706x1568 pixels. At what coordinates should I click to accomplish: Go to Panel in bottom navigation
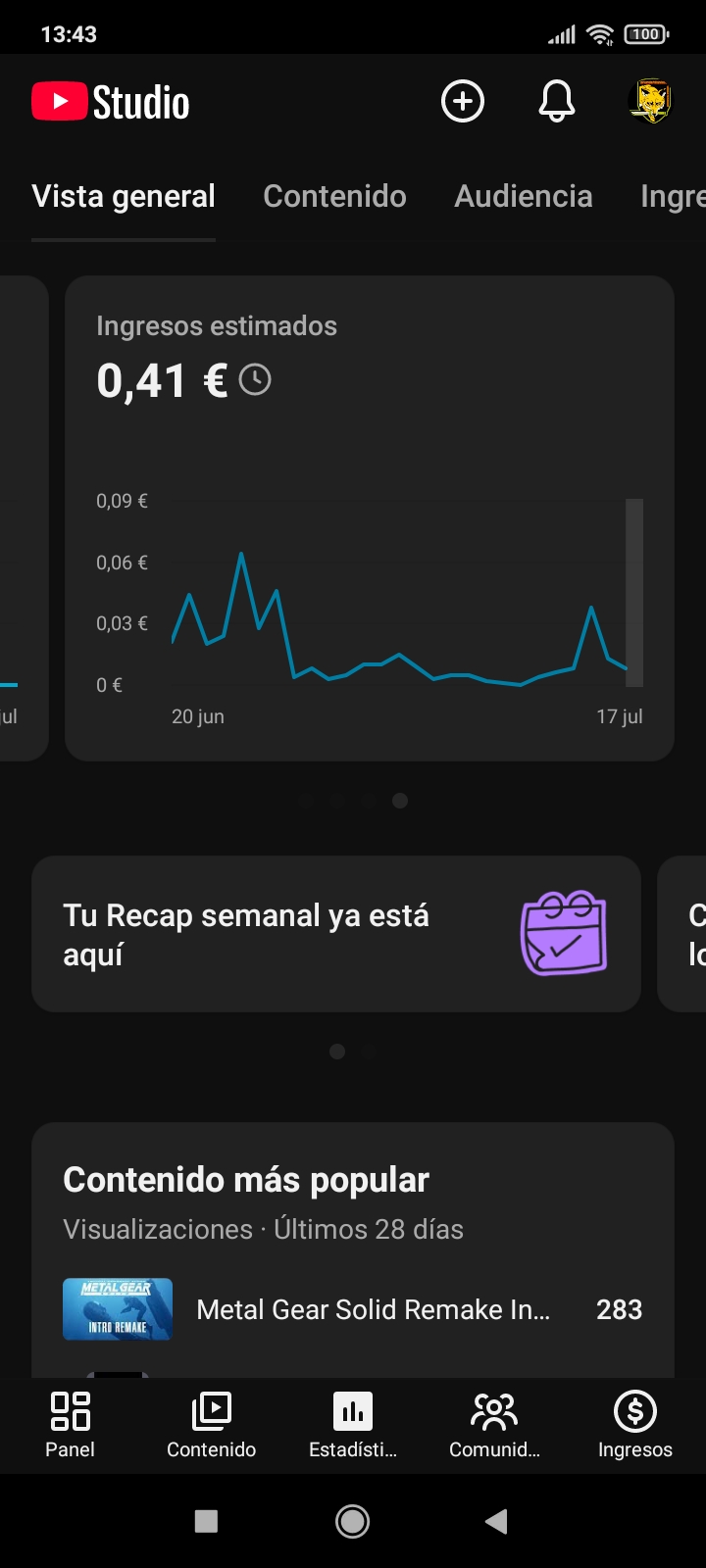(x=71, y=1425)
